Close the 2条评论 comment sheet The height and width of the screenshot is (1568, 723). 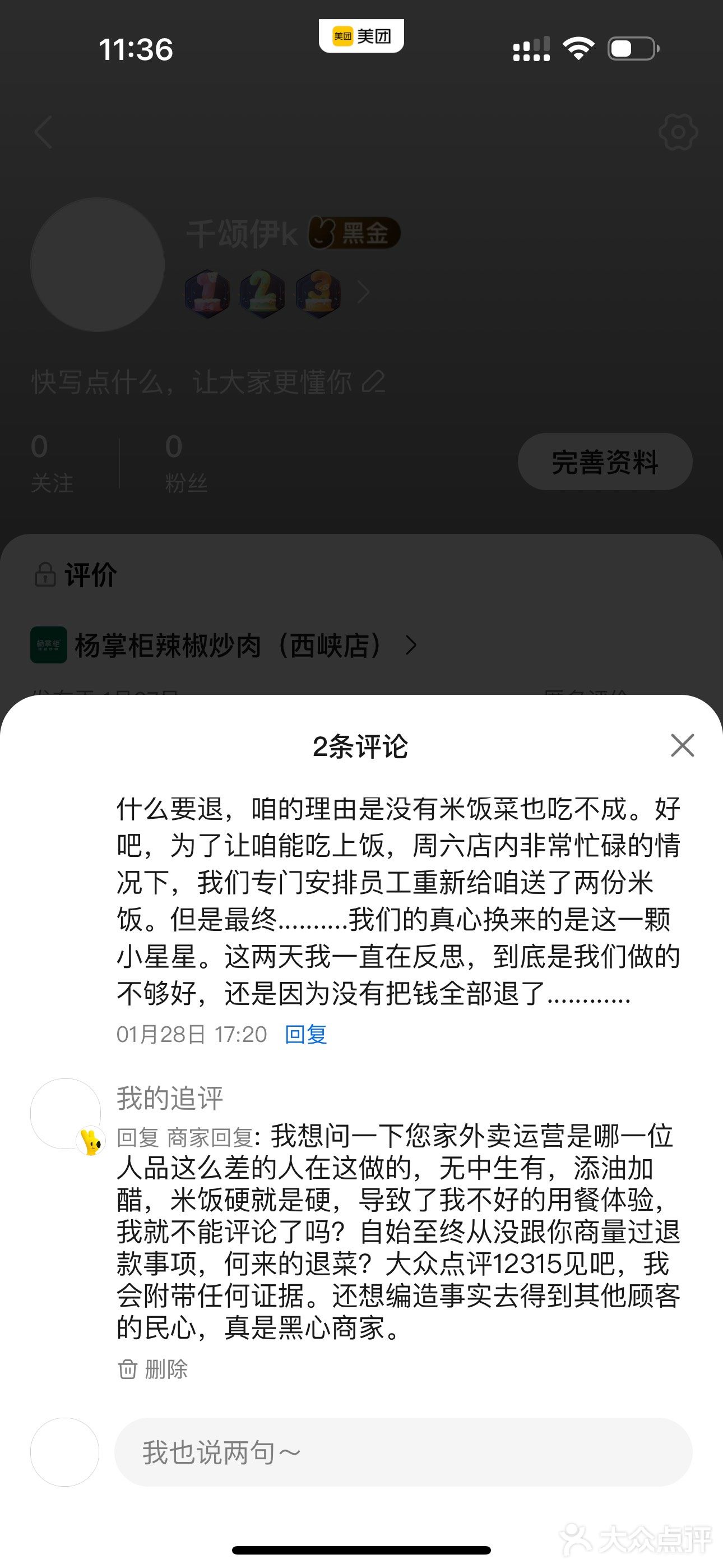tap(682, 746)
